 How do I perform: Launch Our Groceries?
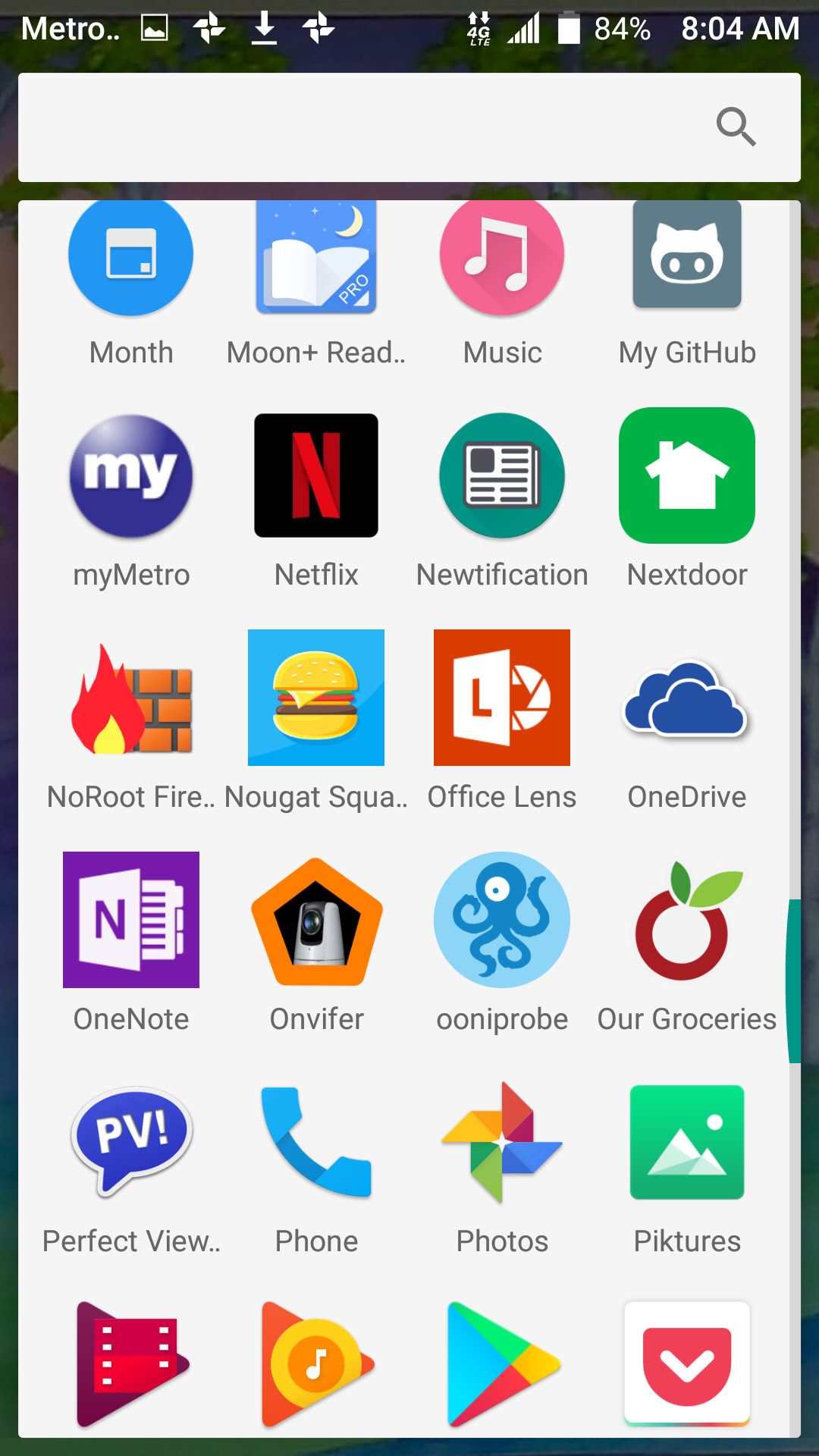tap(687, 920)
